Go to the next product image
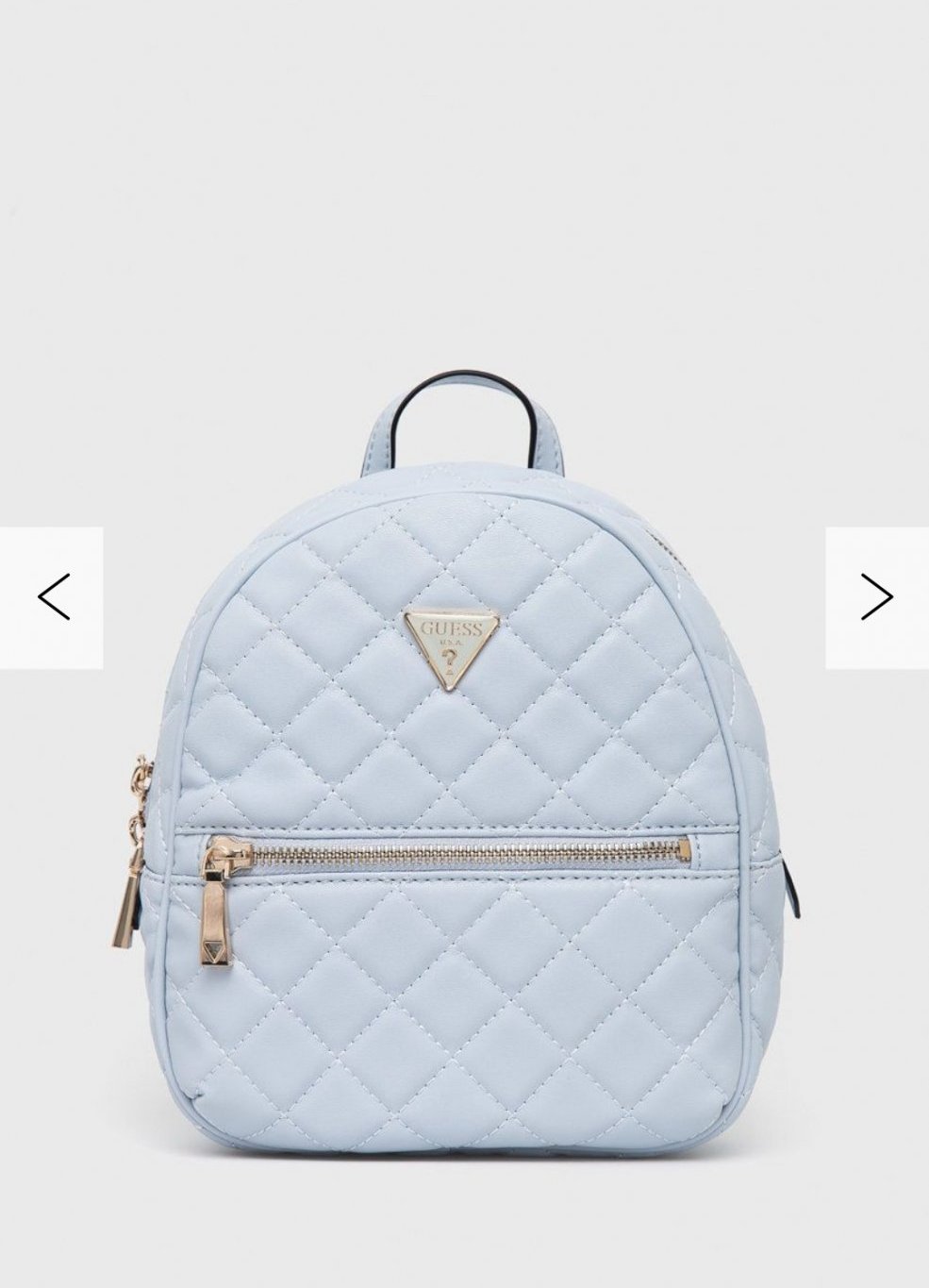 [x=876, y=597]
